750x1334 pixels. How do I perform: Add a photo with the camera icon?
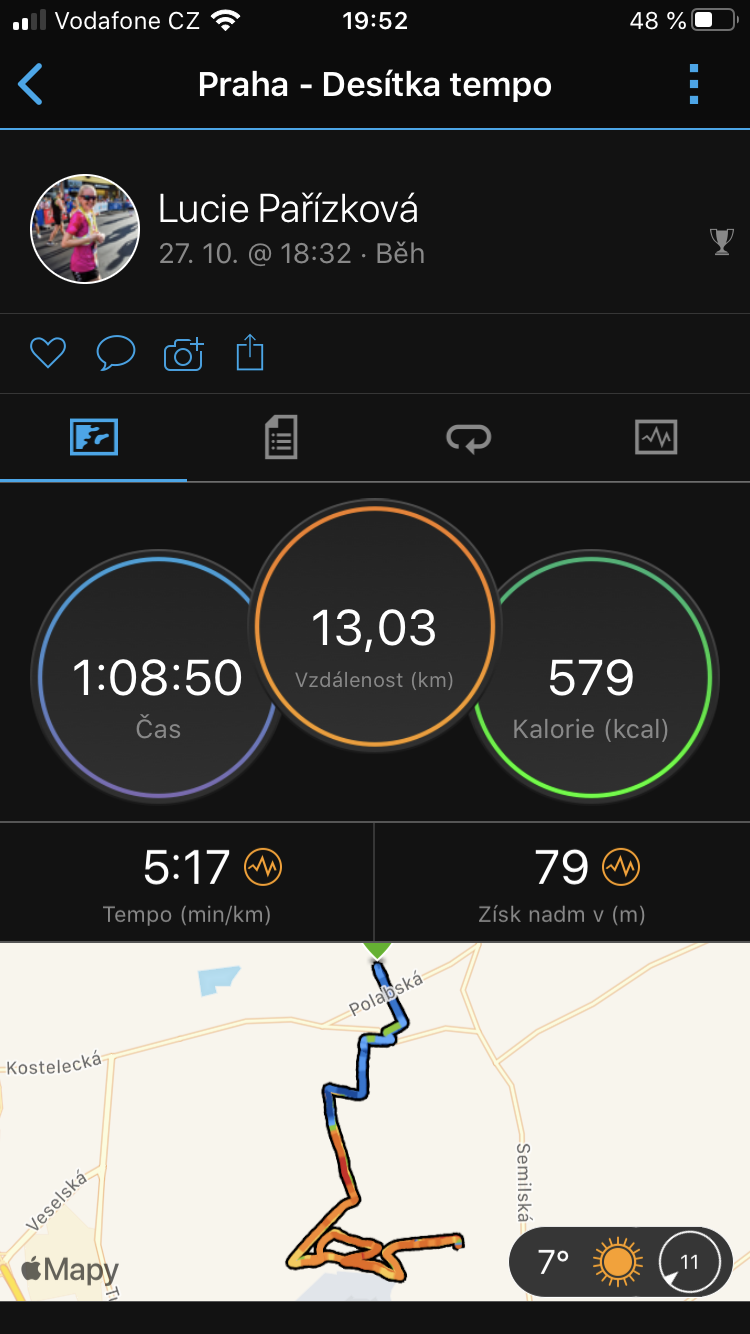(x=183, y=353)
